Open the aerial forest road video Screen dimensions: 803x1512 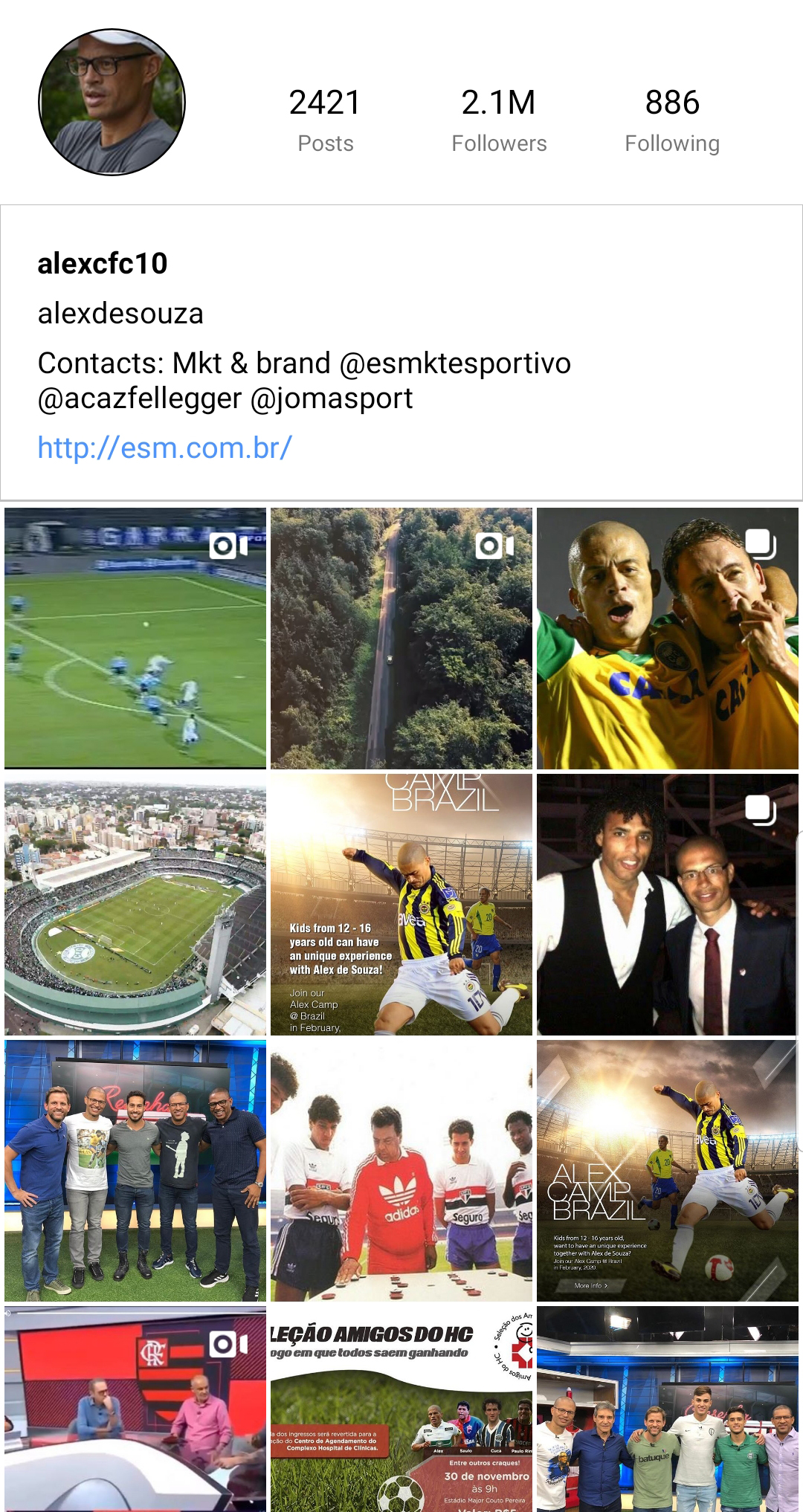[x=401, y=638]
